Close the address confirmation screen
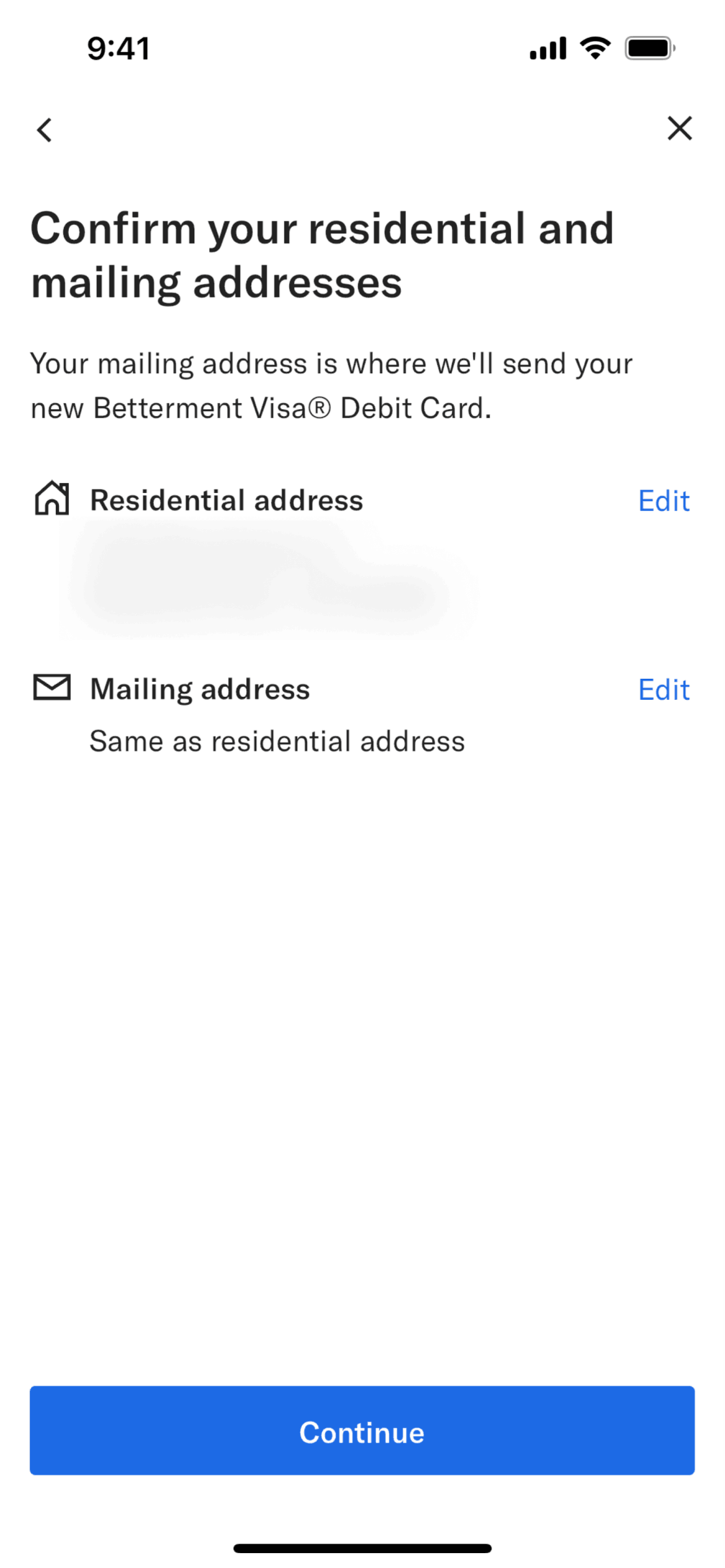725x1568 pixels. pyautogui.click(x=679, y=129)
